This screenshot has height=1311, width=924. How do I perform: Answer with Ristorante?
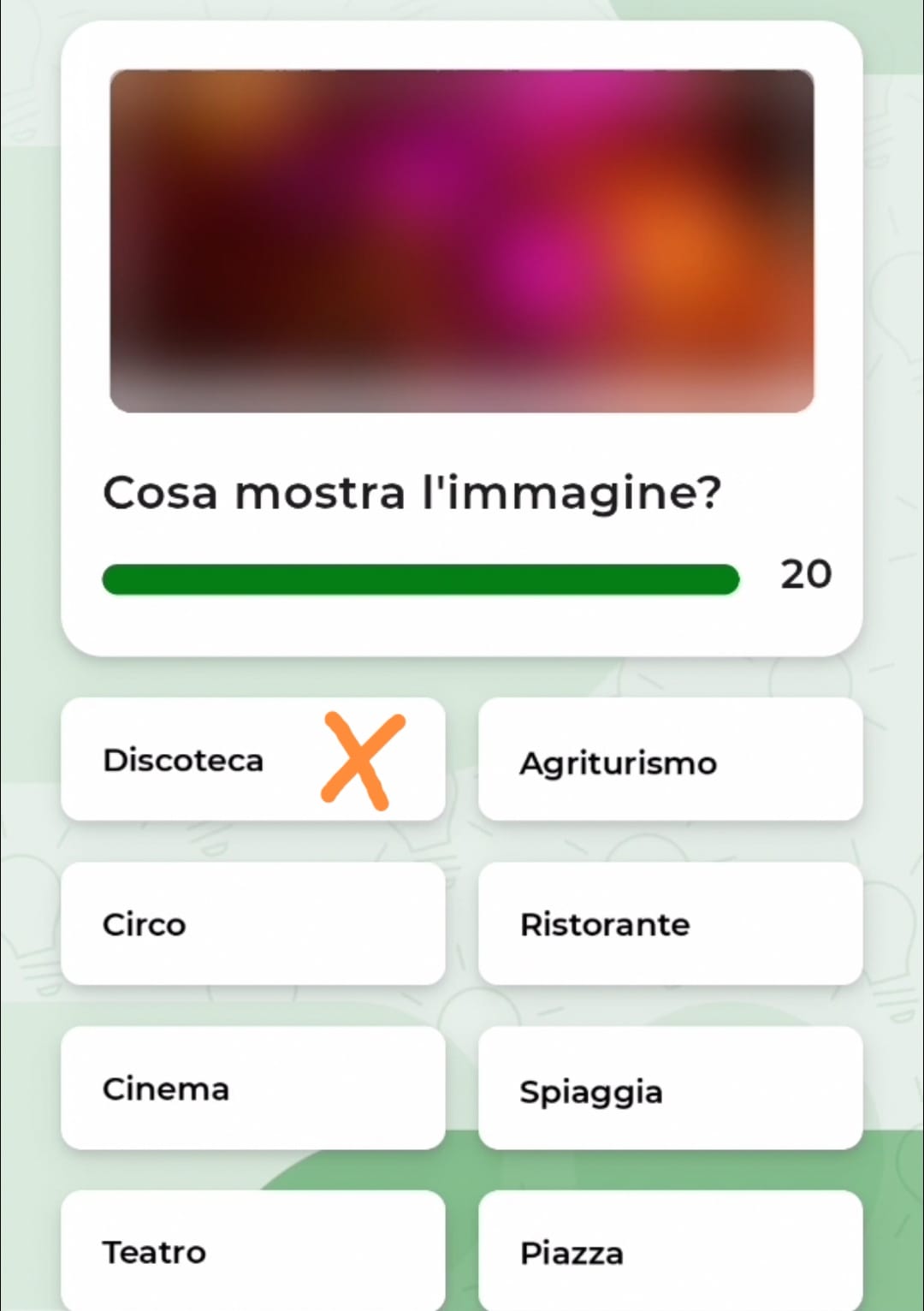tap(670, 924)
